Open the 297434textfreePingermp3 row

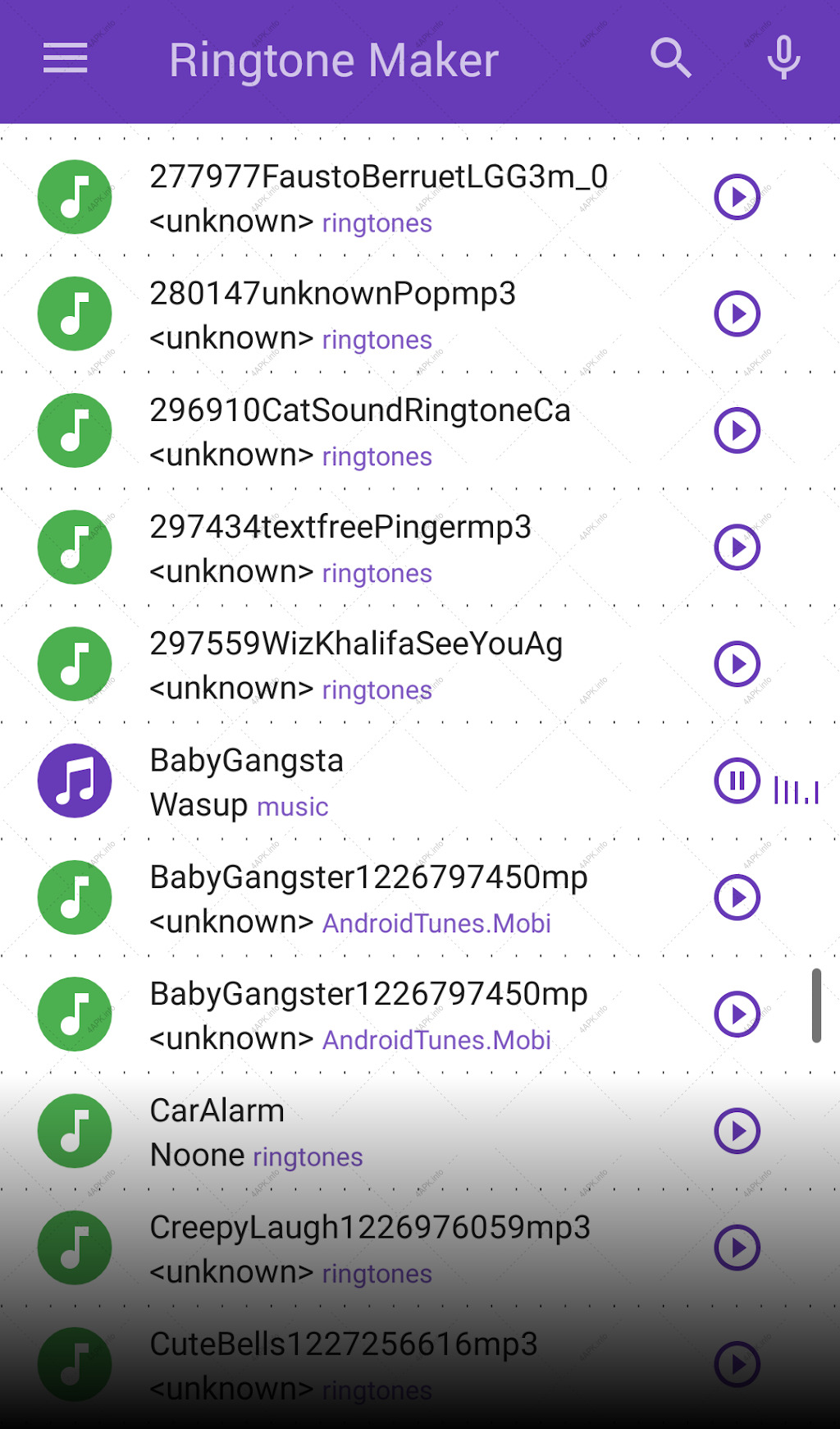coord(420,547)
